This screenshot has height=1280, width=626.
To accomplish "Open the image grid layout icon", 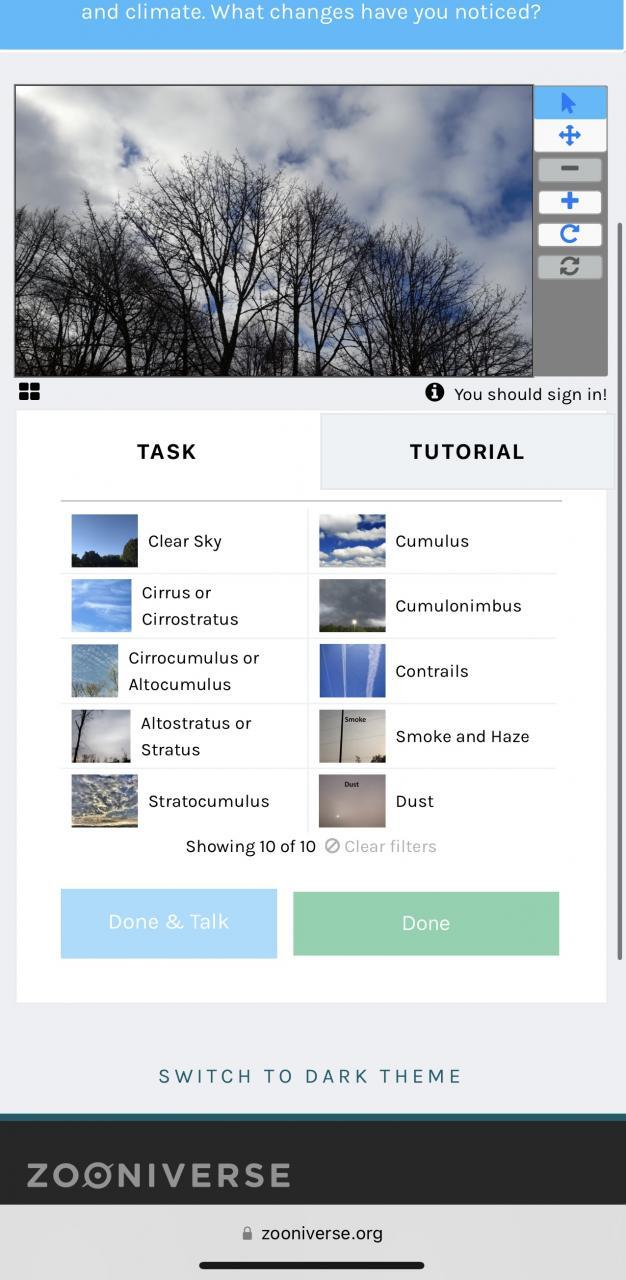I will [30, 392].
